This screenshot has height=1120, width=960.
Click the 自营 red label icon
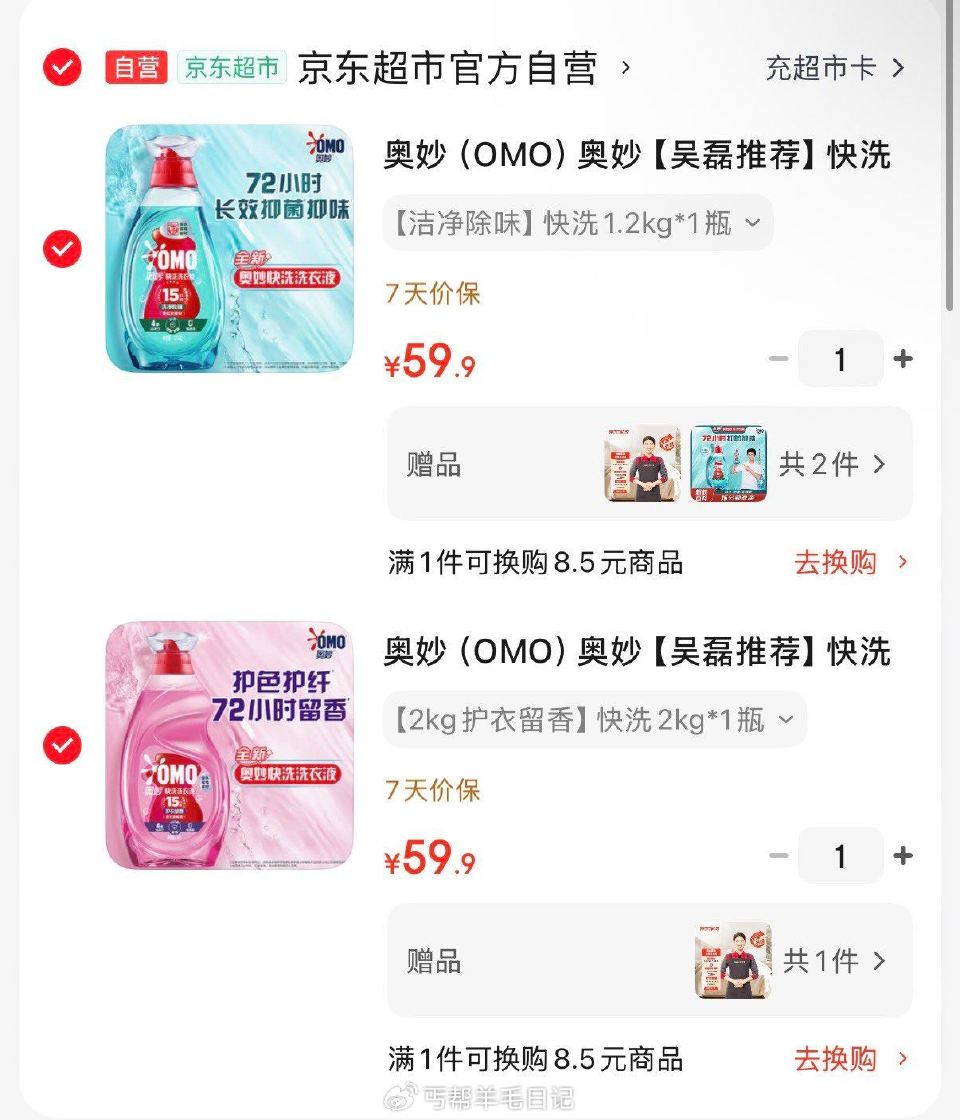135,68
